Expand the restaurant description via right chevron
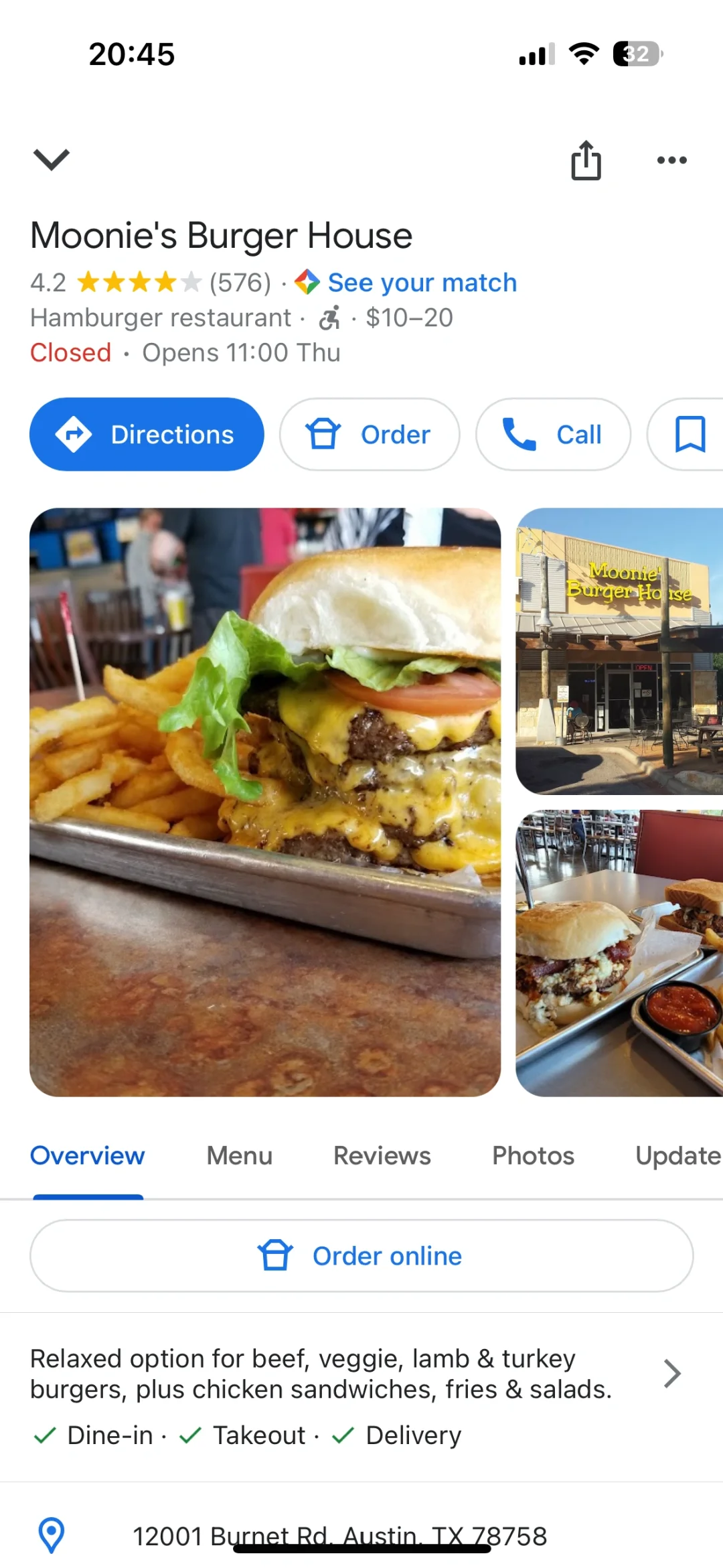The image size is (723, 1568). (671, 1374)
